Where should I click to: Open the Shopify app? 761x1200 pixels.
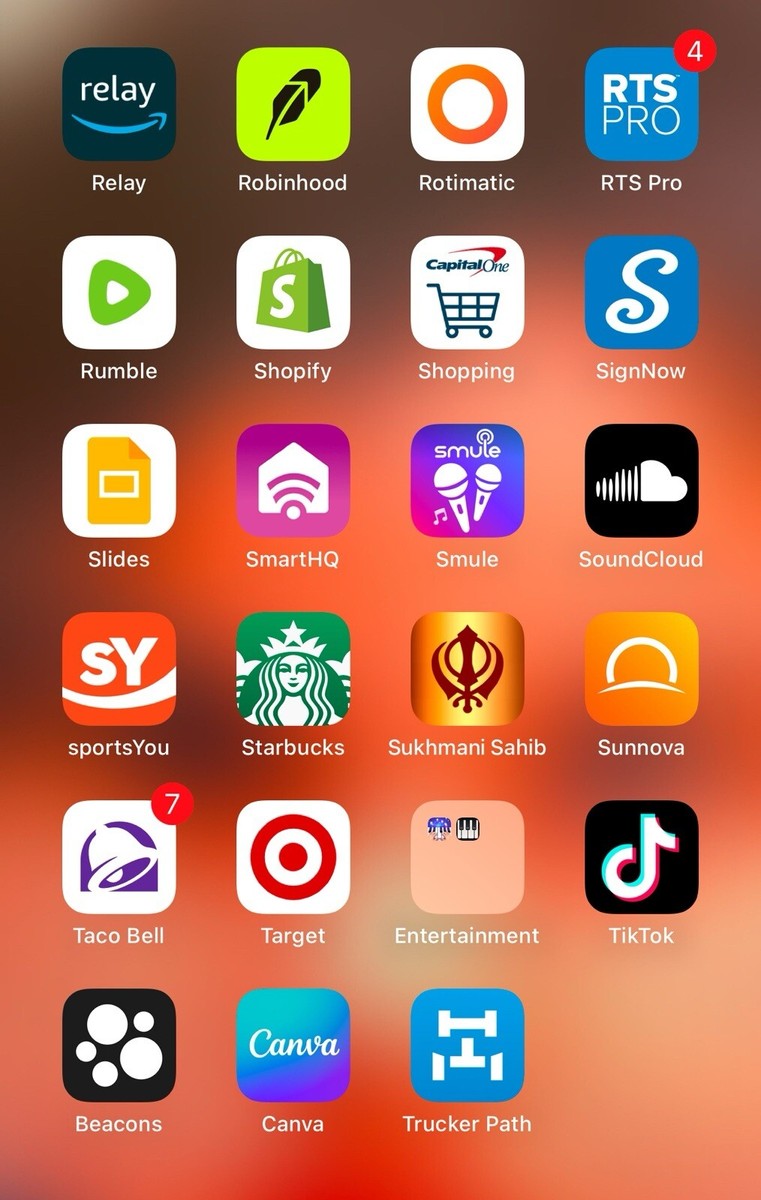tap(293, 292)
